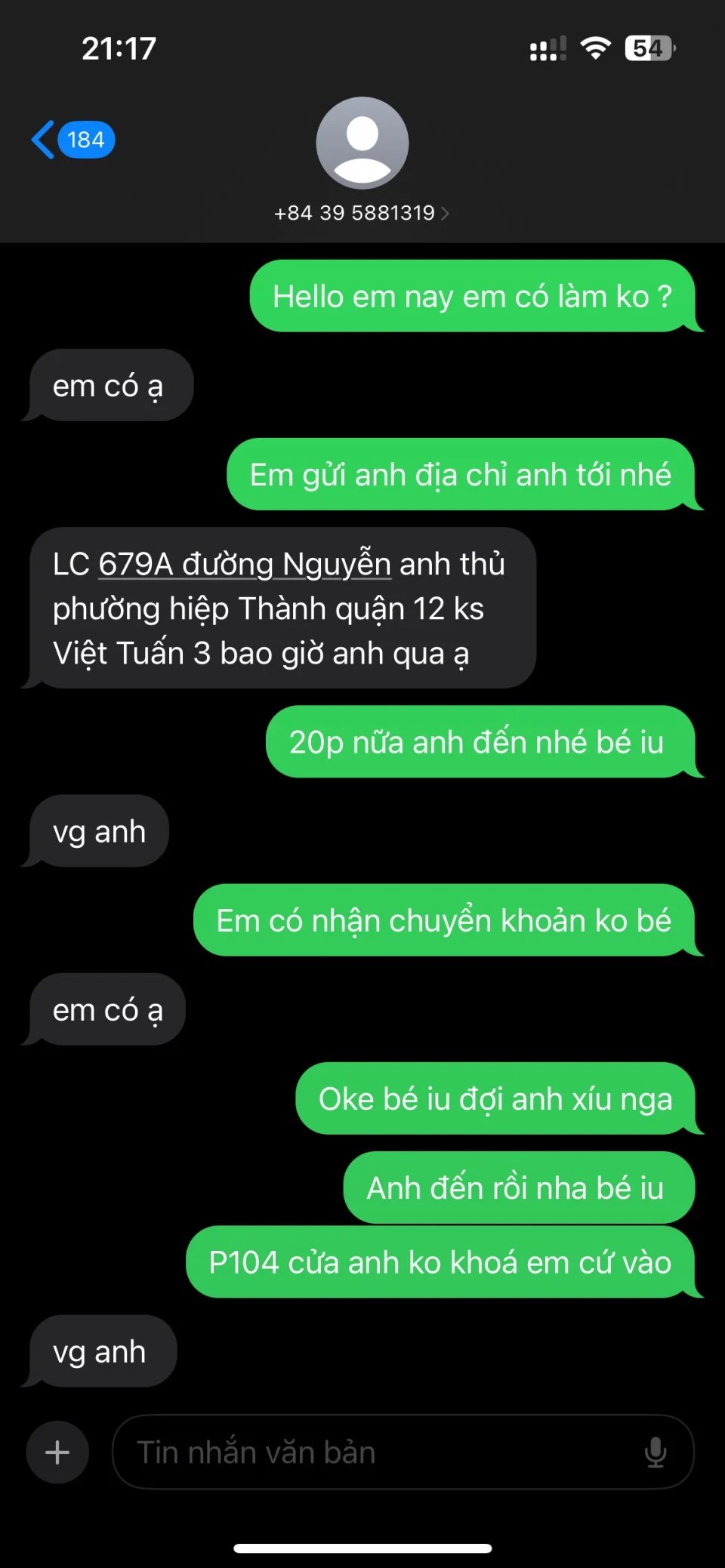This screenshot has width=725, height=1568.
Task: Go back to the message list
Action: [x=72, y=140]
